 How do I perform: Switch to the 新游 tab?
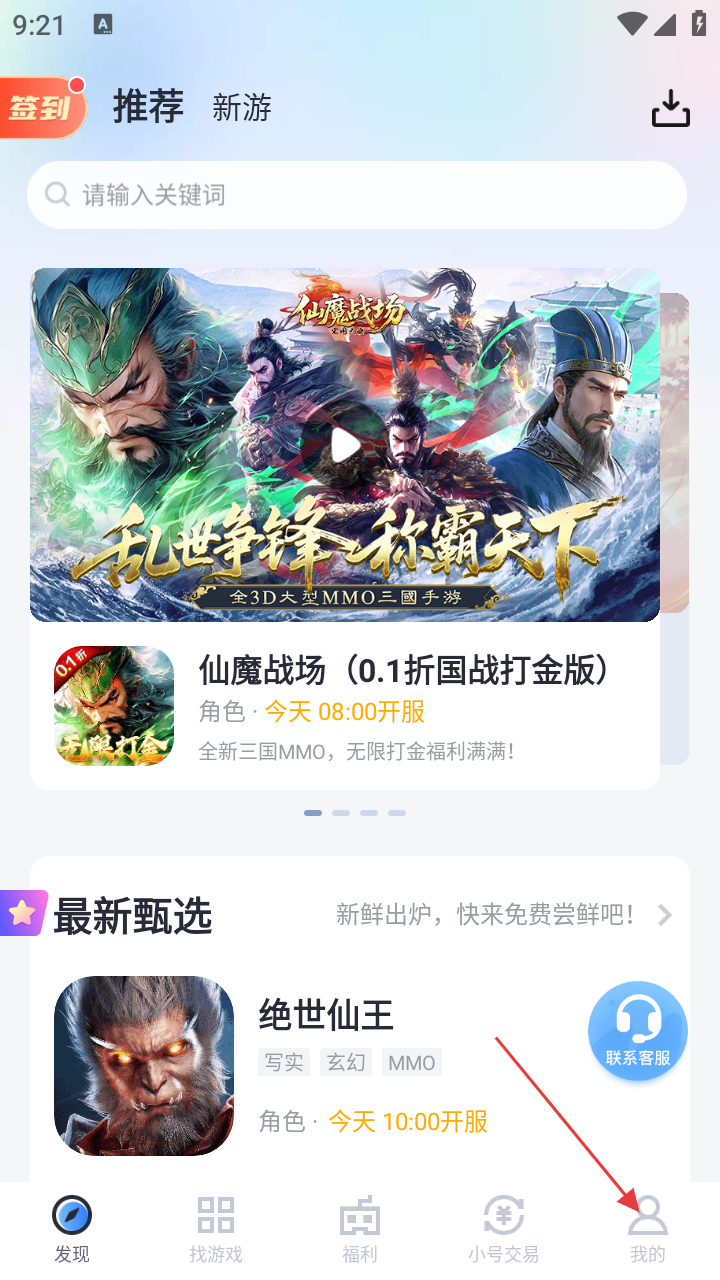coord(241,108)
